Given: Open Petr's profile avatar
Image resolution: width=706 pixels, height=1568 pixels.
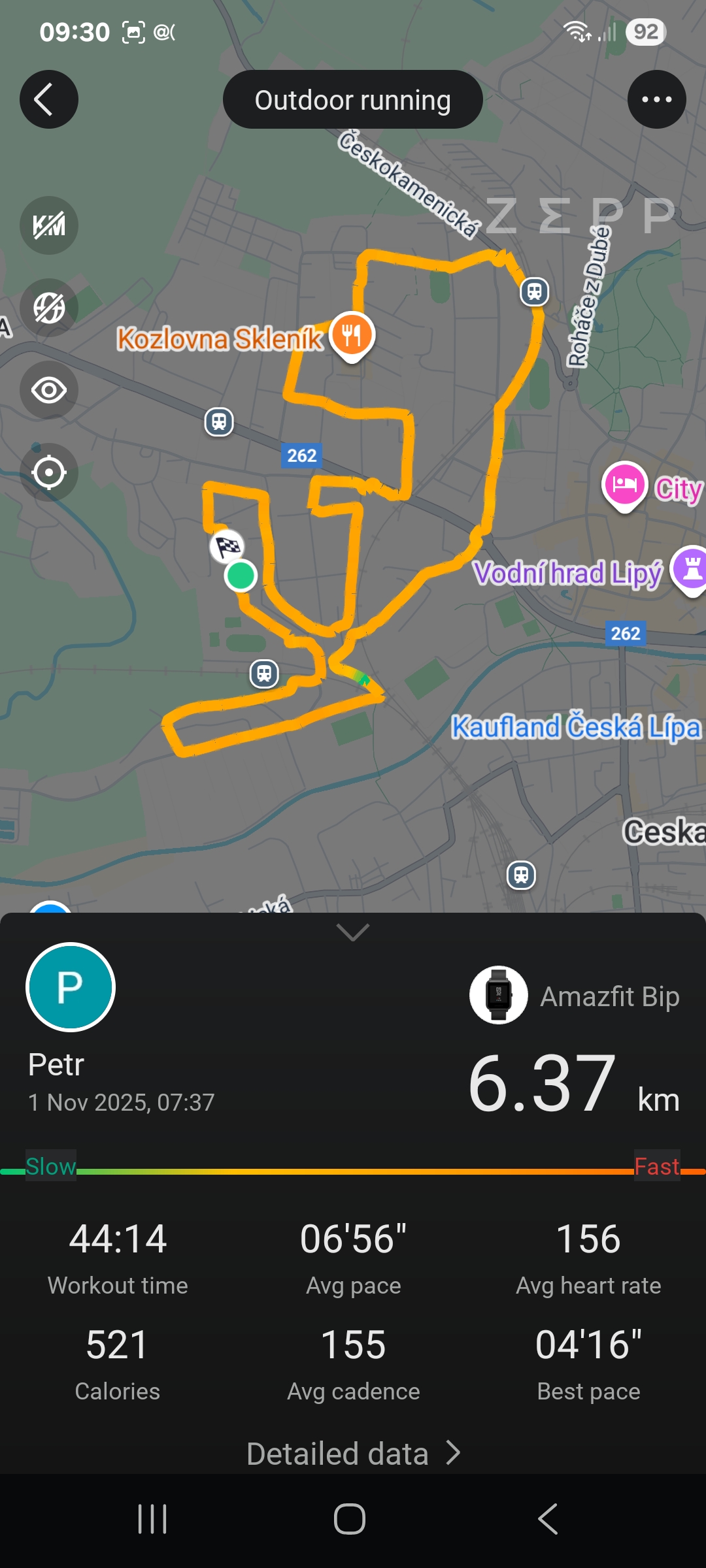Looking at the screenshot, I should tap(71, 987).
